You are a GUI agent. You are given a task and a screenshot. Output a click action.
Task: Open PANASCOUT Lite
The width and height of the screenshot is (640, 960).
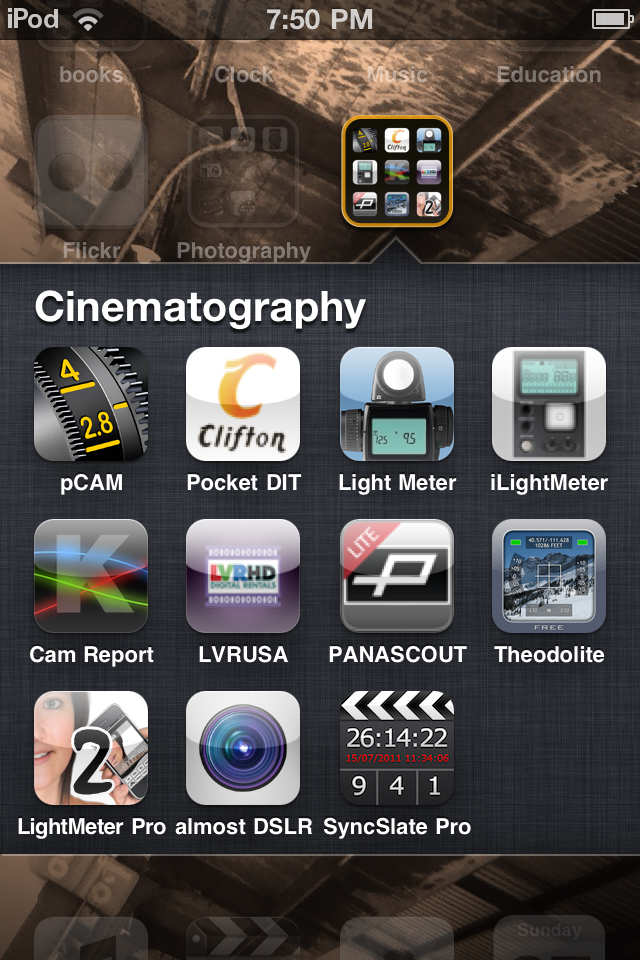(397, 576)
